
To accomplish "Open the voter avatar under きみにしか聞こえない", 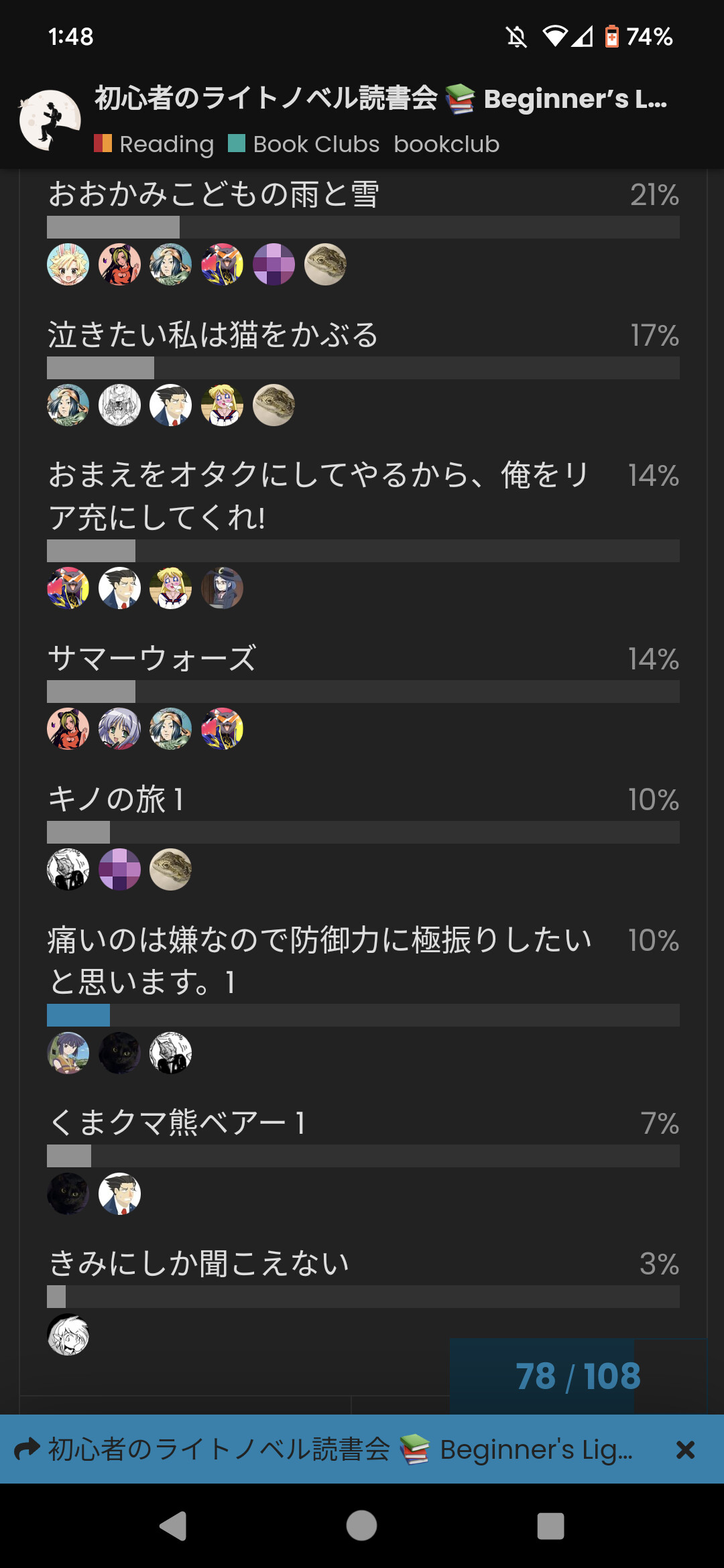I will pos(68,1334).
